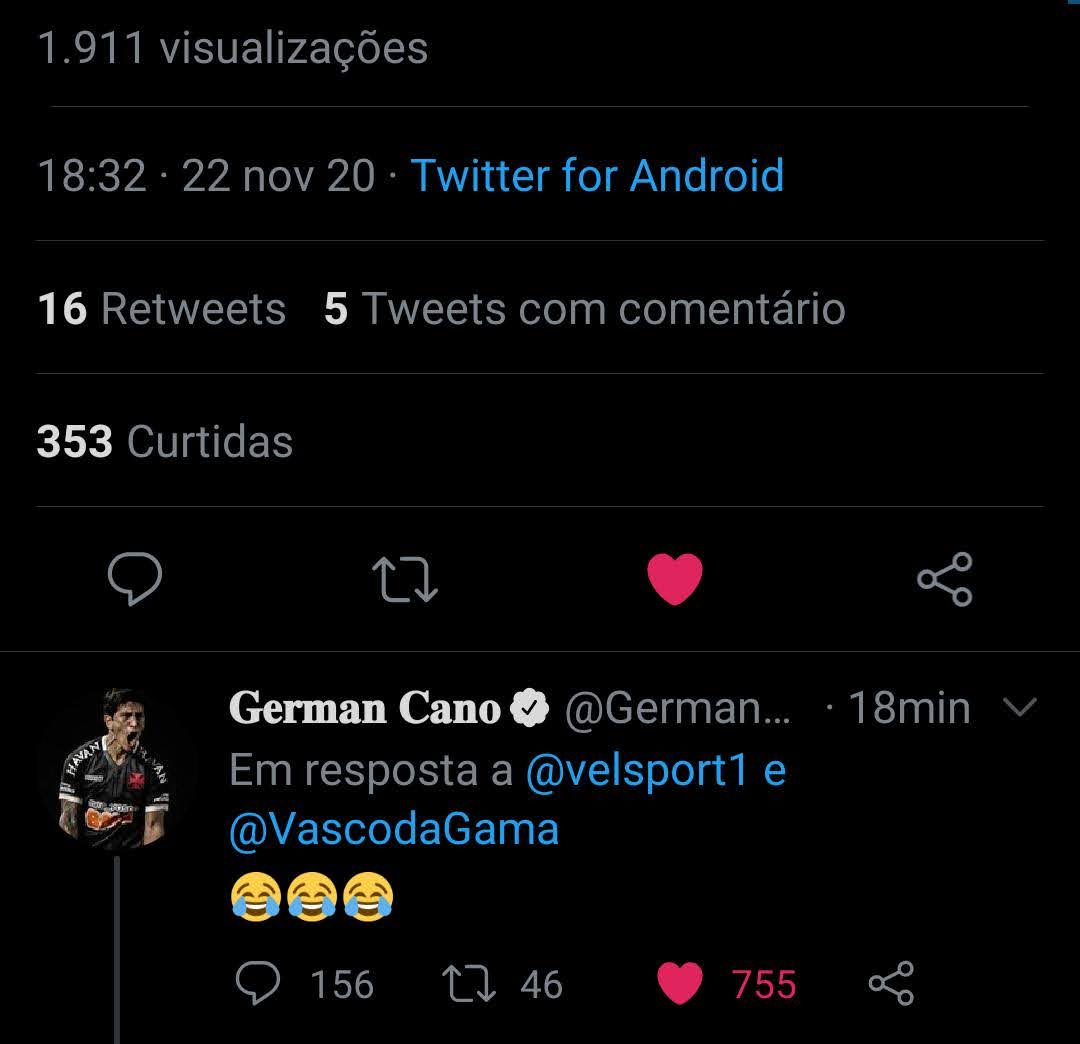This screenshot has width=1080, height=1044.
Task: Open the @velsport1 mention
Action: click(x=636, y=771)
